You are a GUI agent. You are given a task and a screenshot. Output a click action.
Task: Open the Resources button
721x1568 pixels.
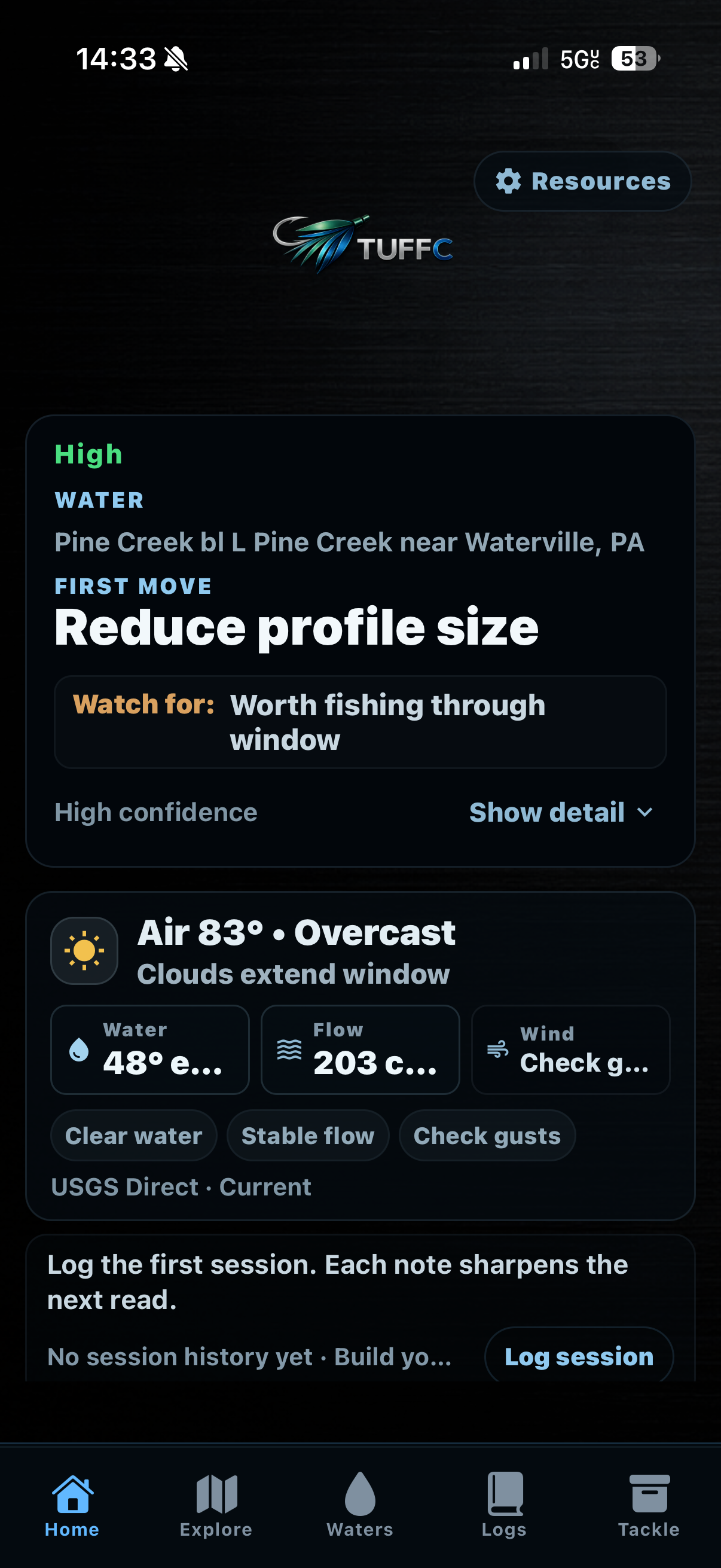pyautogui.click(x=582, y=181)
